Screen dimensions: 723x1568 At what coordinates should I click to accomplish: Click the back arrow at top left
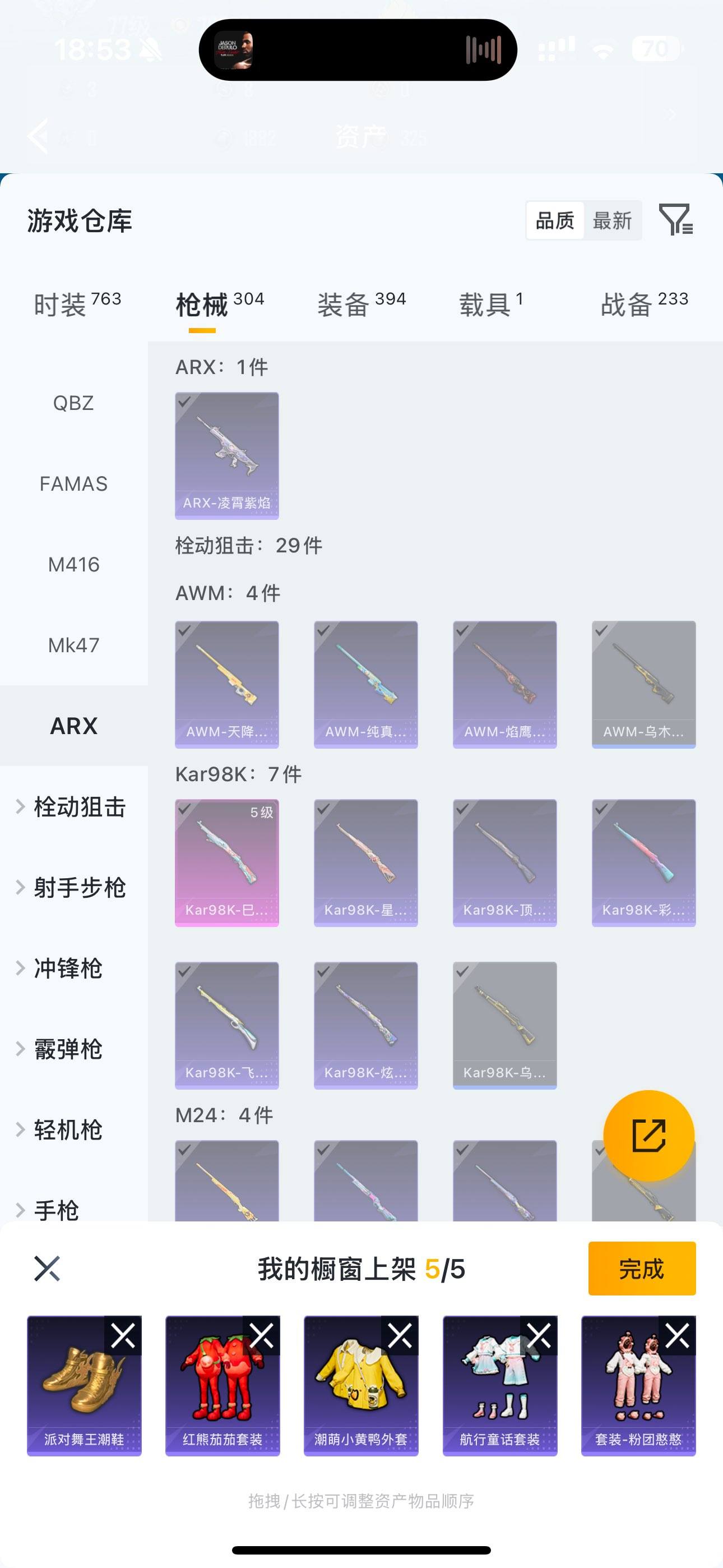[39, 135]
